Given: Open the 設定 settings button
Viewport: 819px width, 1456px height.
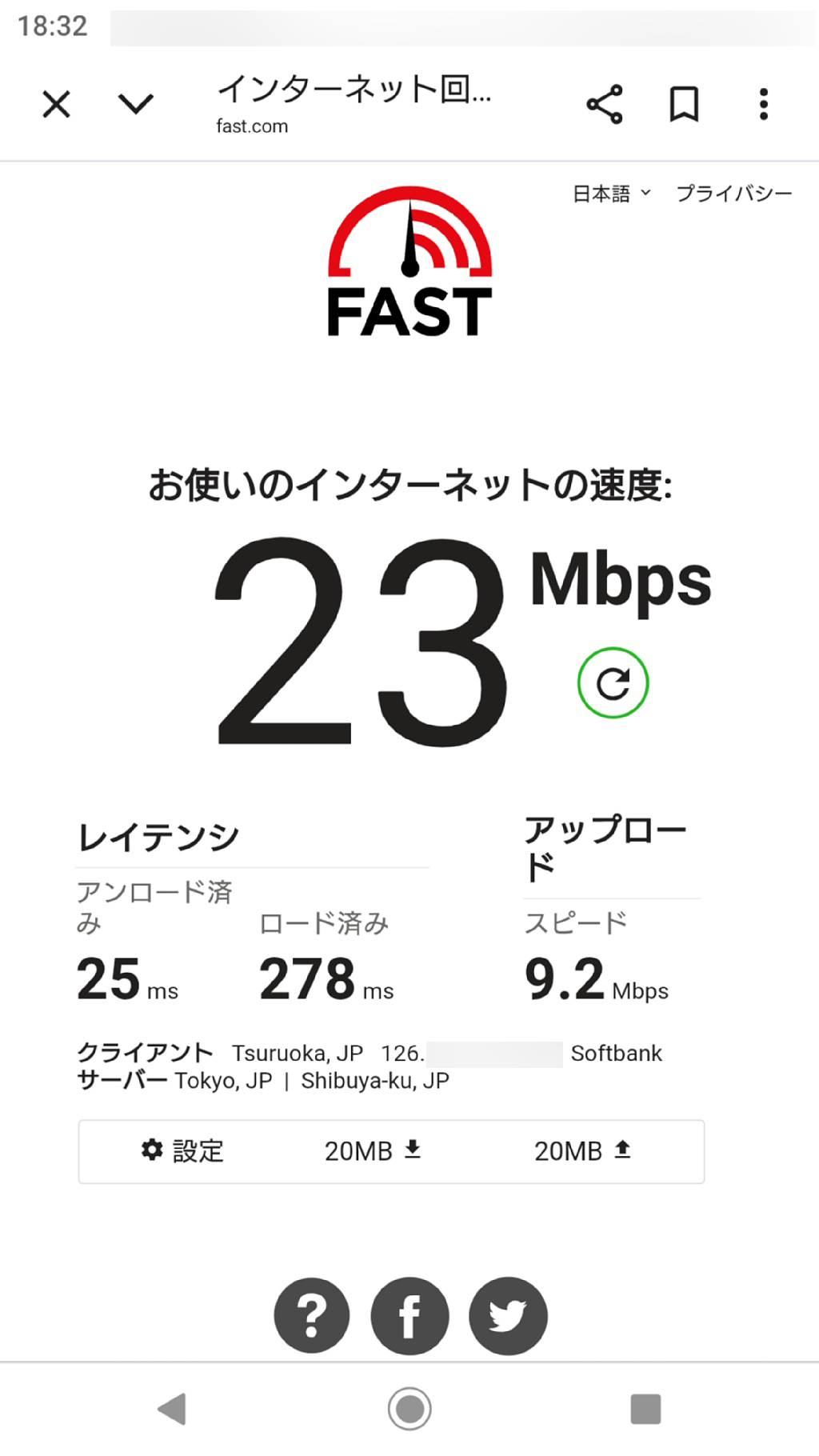Looking at the screenshot, I should click(183, 1151).
